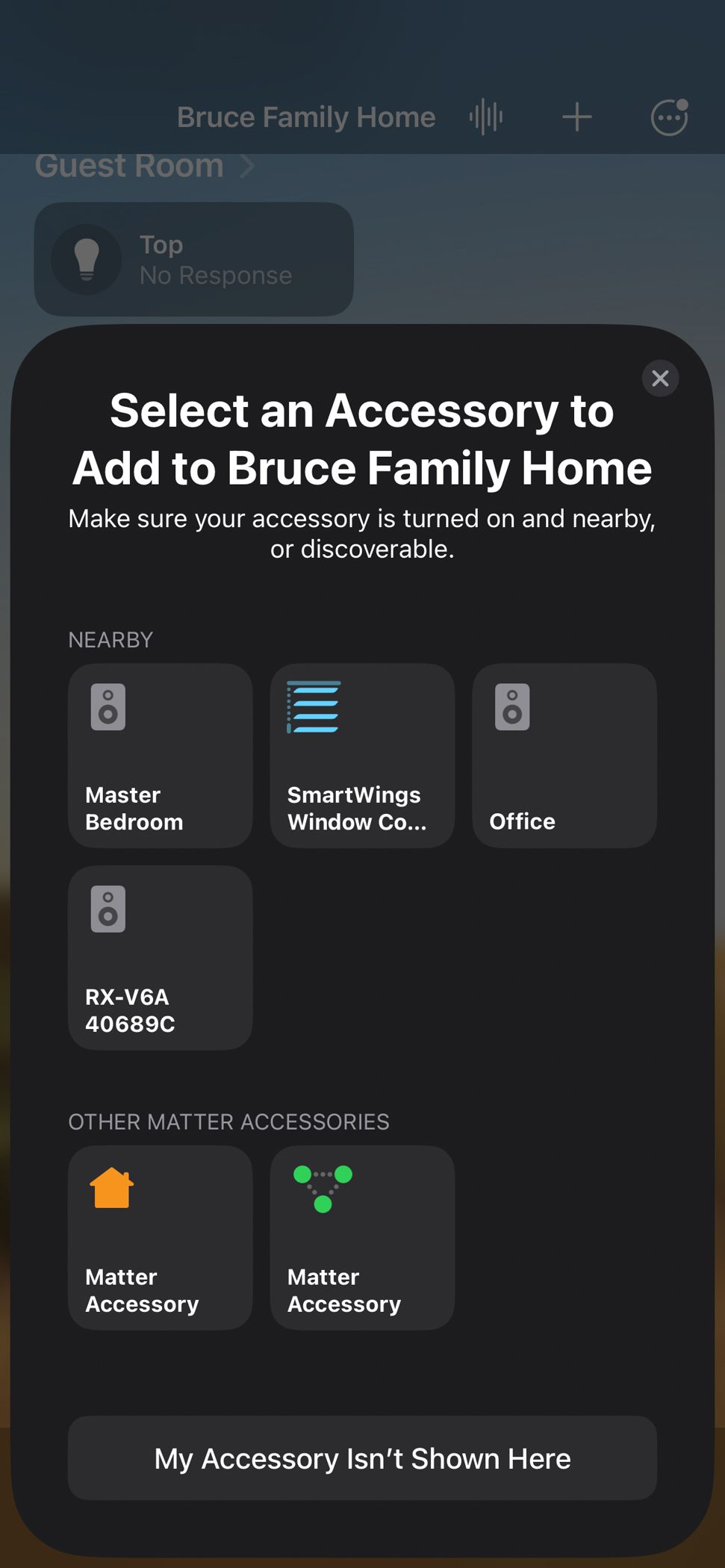Expand the Guest Room section chevron
This screenshot has width=725, height=1568.
[249, 165]
